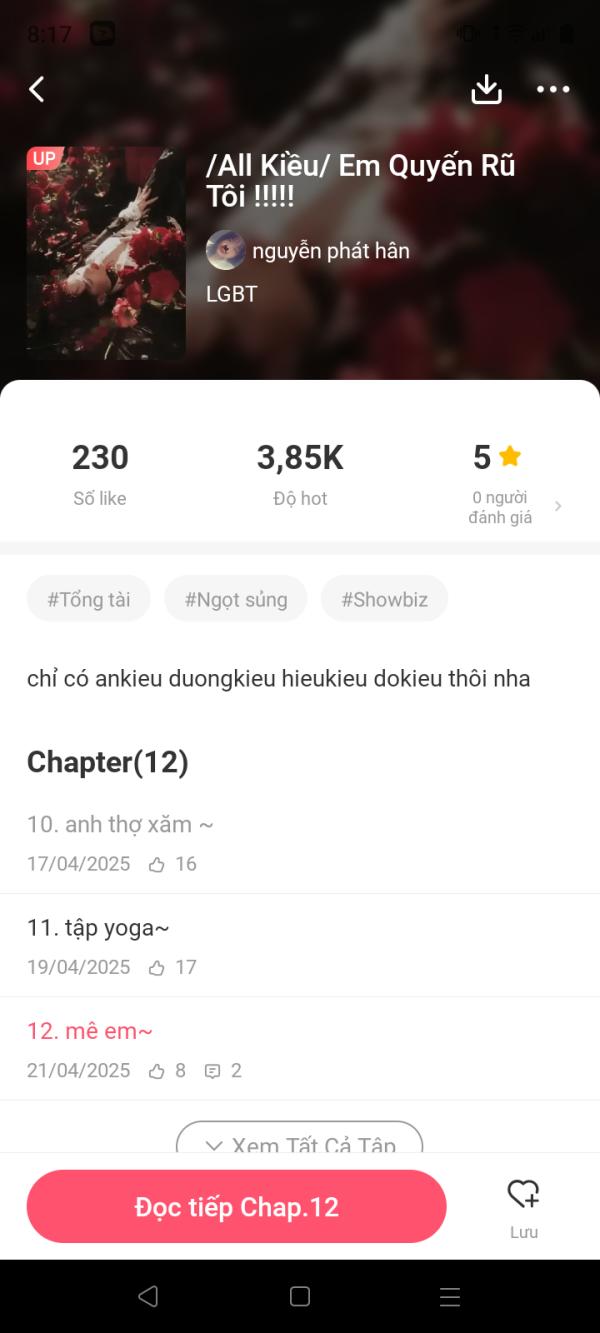Continue reading with Đọc tiếp Chap.12
Image resolution: width=600 pixels, height=1333 pixels.
pyautogui.click(x=237, y=1207)
